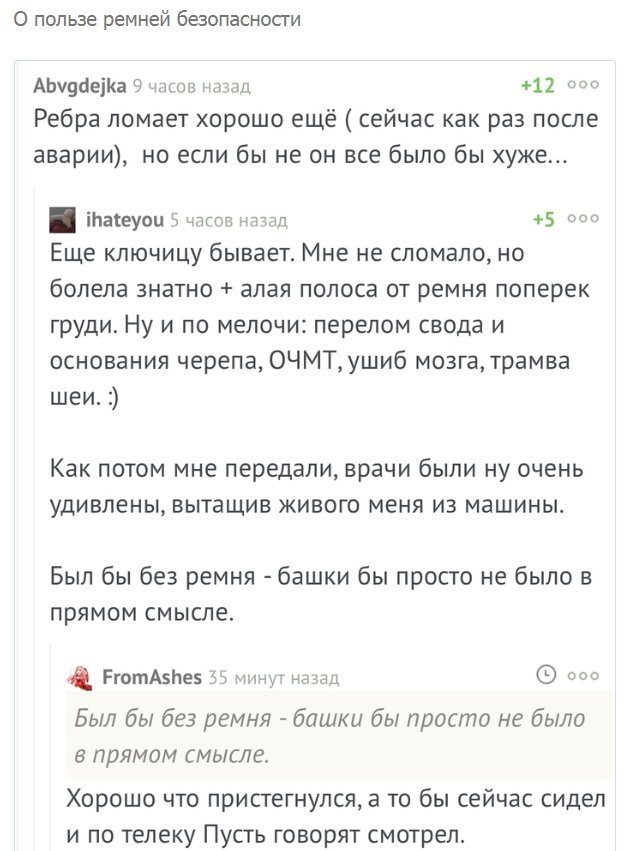Open FromAshes's user profile
Viewport: 628px width, 851px height.
pyautogui.click(x=152, y=677)
